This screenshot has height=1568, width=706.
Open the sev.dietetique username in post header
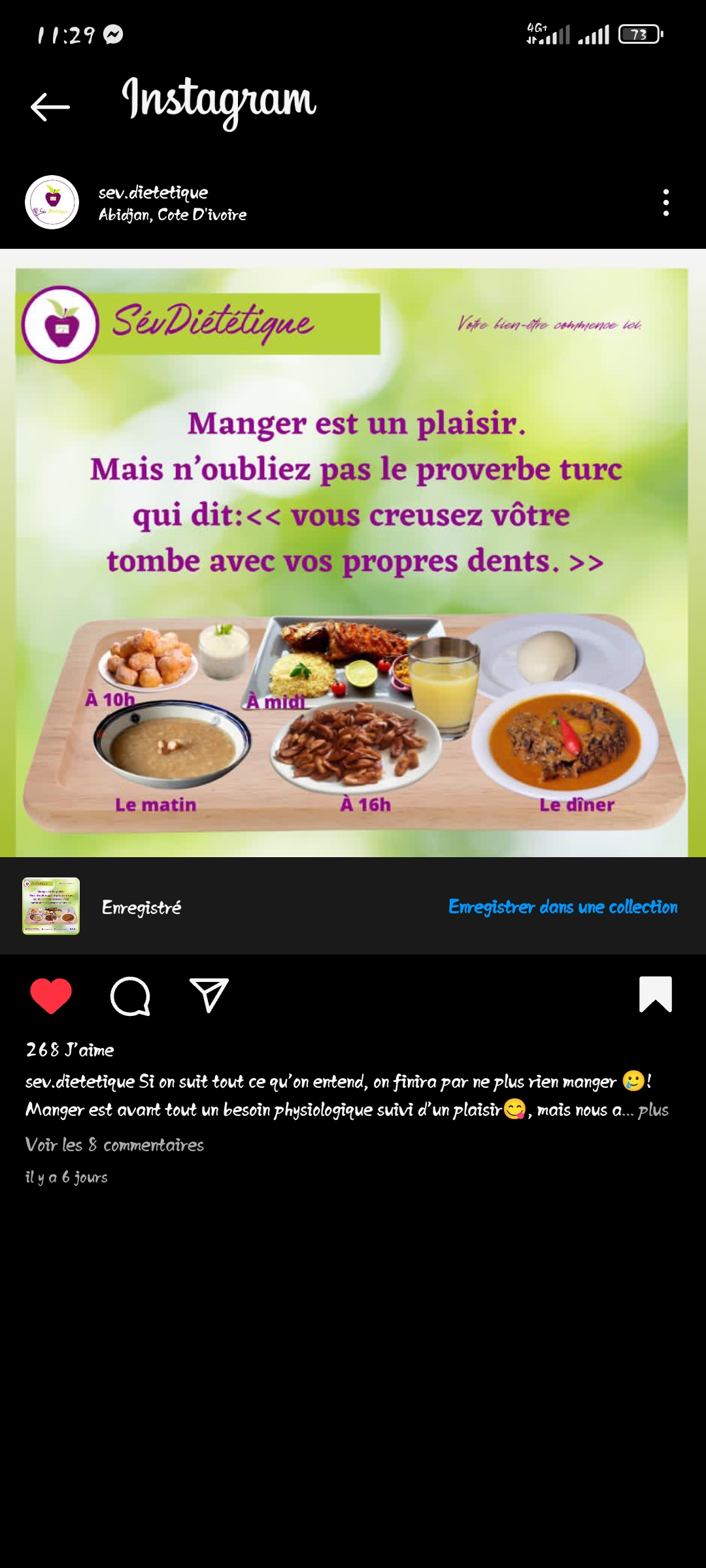(x=153, y=193)
